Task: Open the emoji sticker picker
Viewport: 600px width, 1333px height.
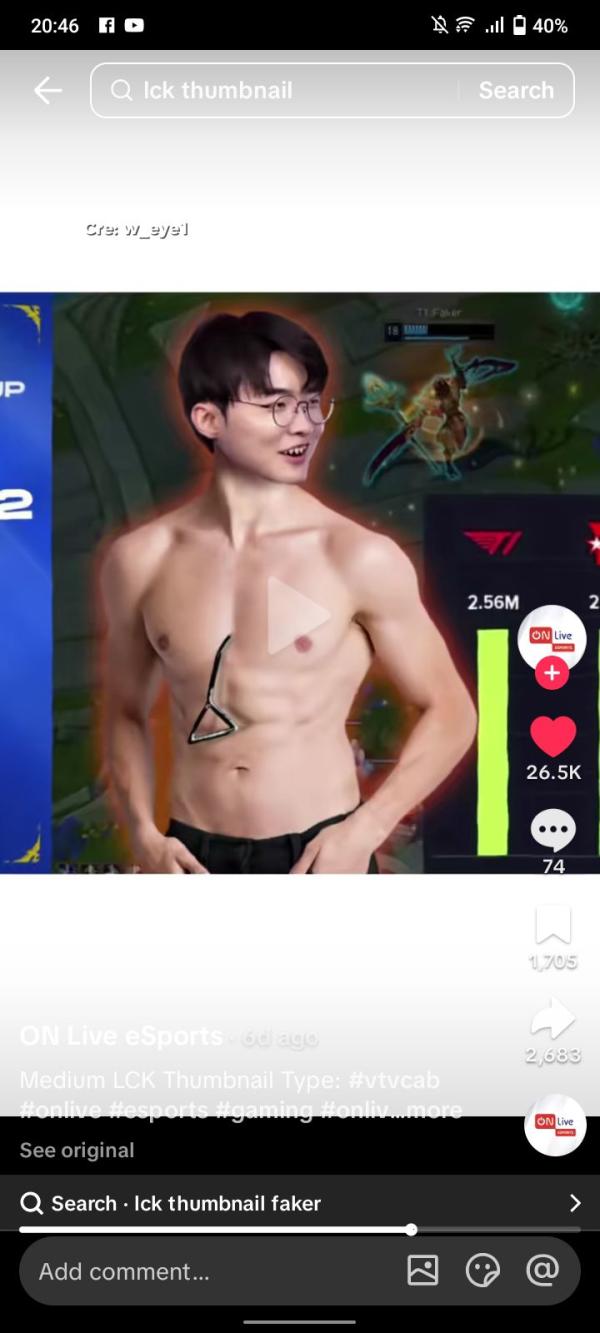Action: point(483,1271)
